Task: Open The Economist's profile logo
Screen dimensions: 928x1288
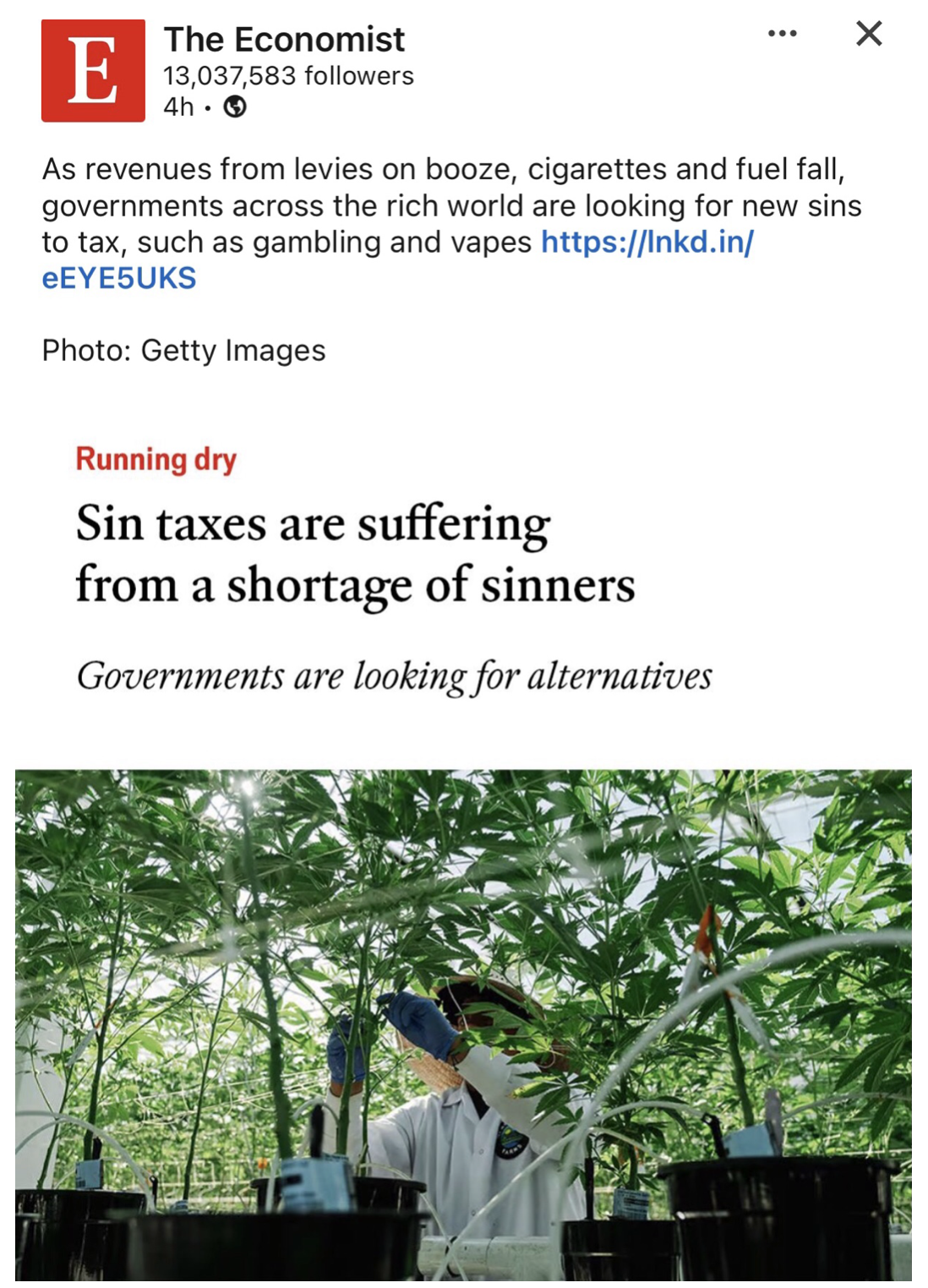Action: (93, 71)
